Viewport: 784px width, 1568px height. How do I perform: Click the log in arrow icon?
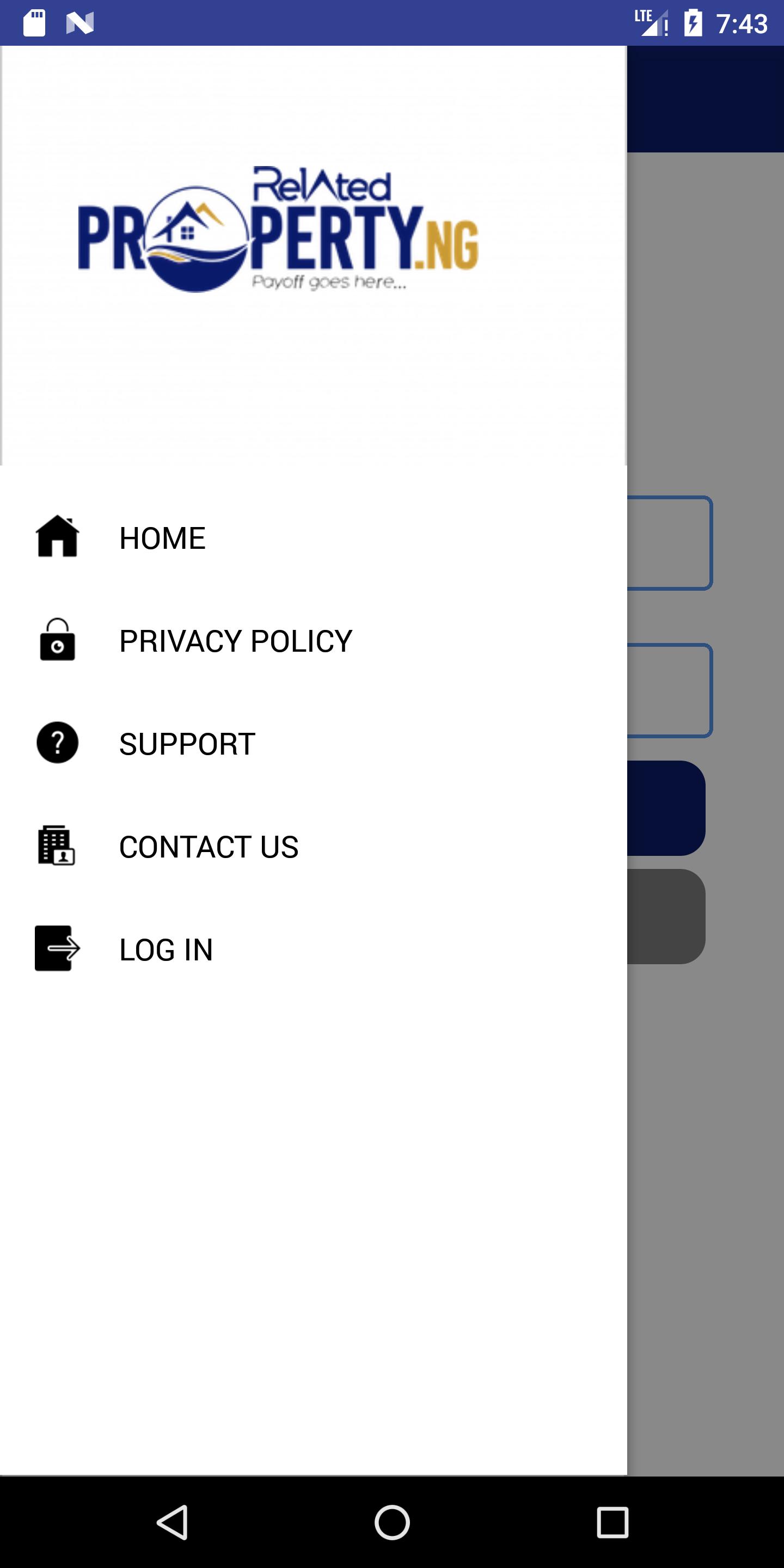coord(57,948)
